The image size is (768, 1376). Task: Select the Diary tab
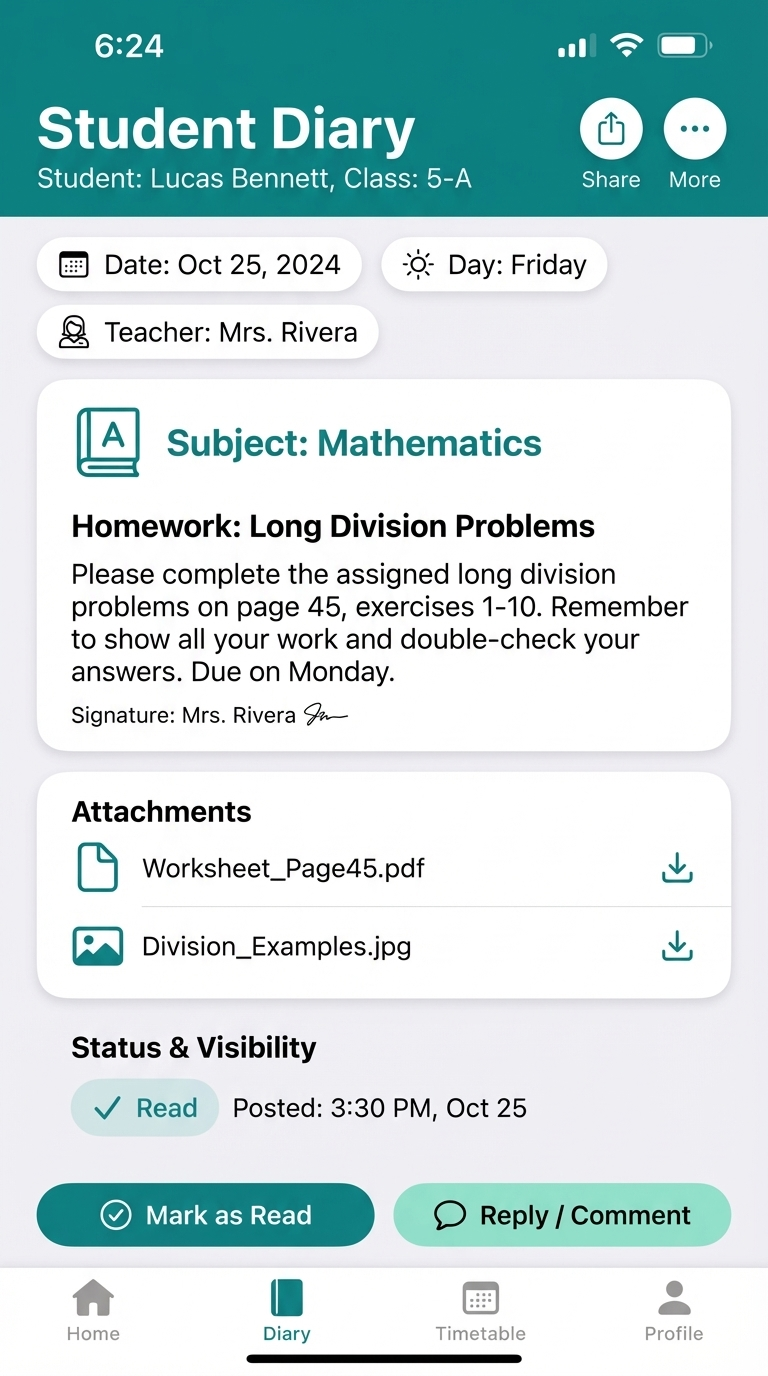(x=286, y=1311)
